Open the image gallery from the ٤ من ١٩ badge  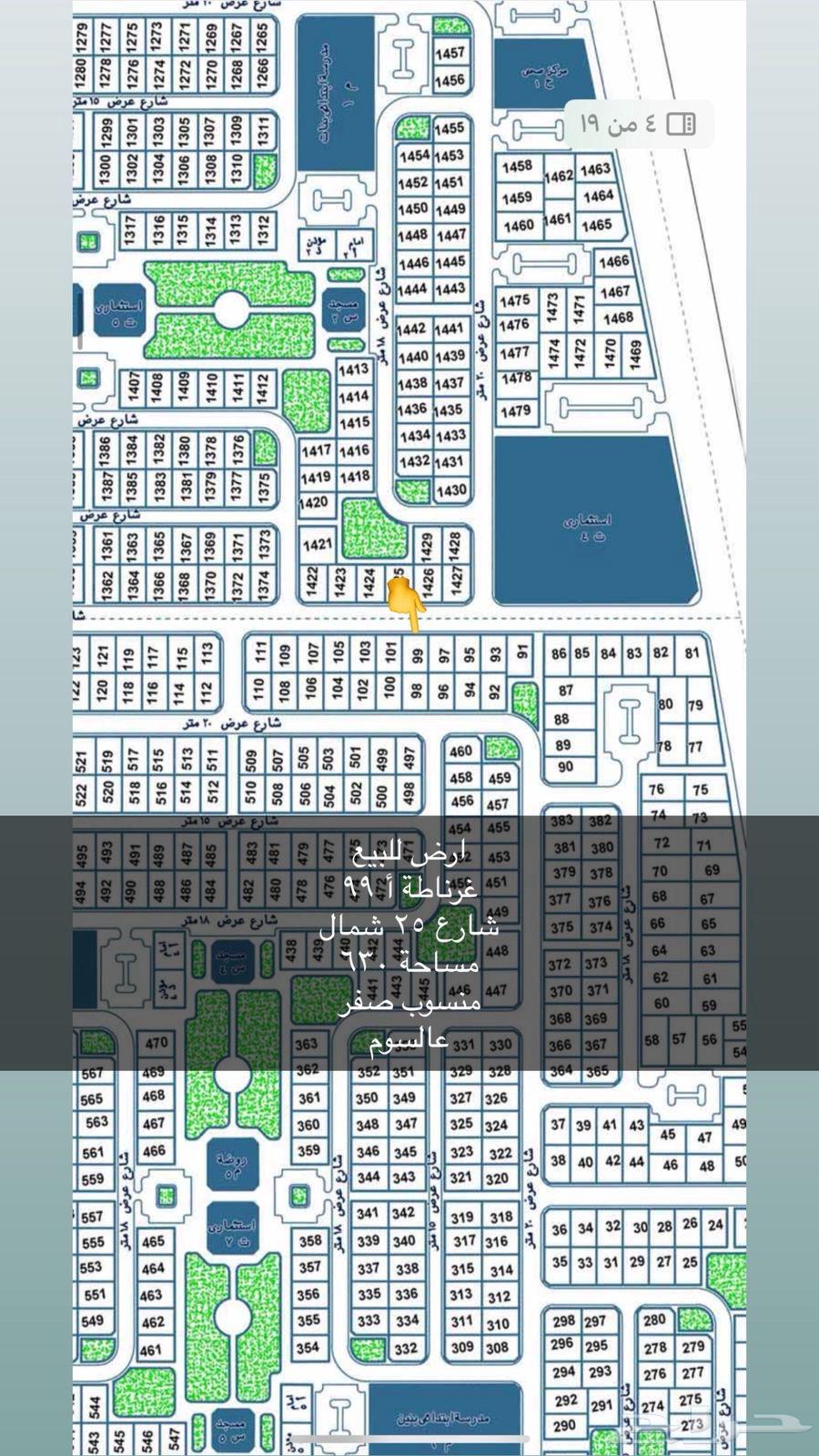pyautogui.click(x=638, y=123)
